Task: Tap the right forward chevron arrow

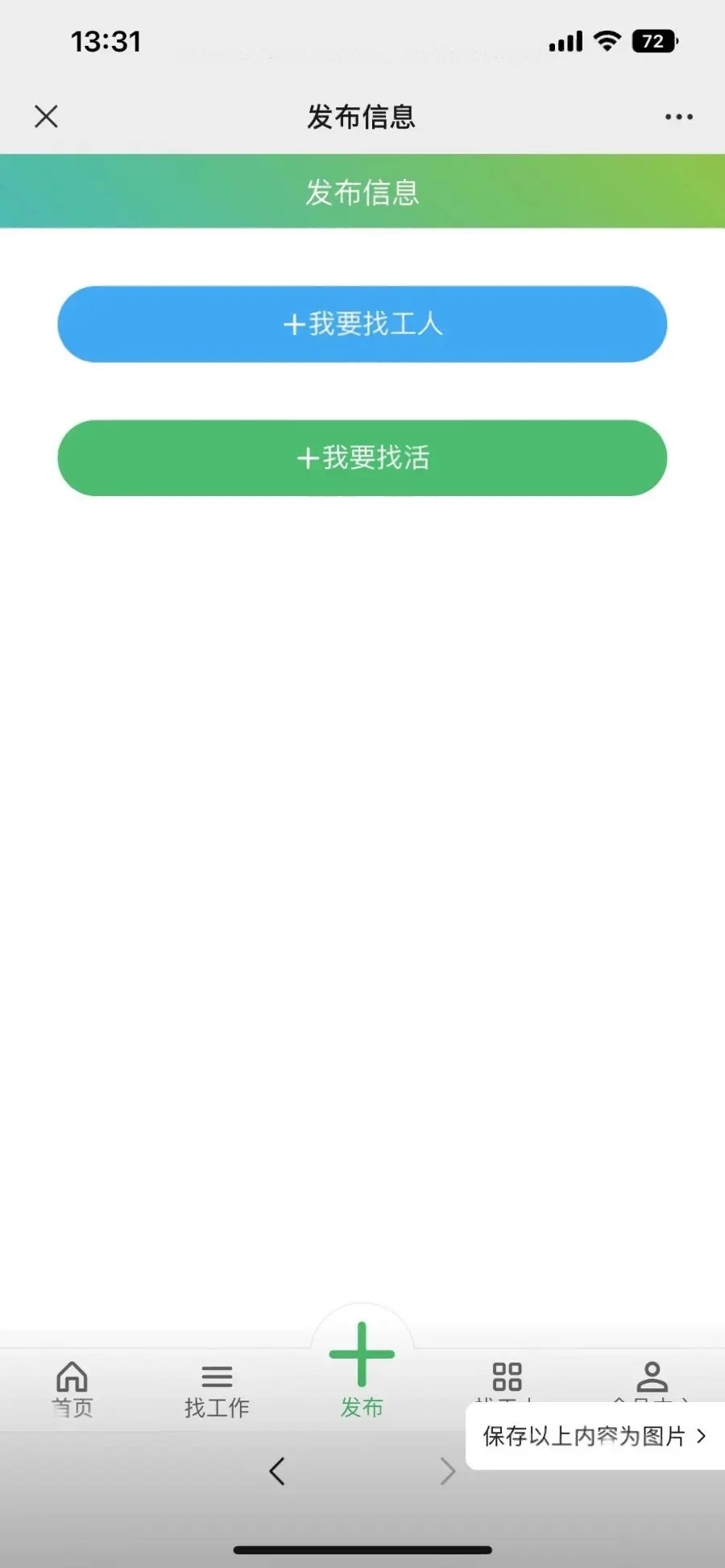Action: (448, 1471)
